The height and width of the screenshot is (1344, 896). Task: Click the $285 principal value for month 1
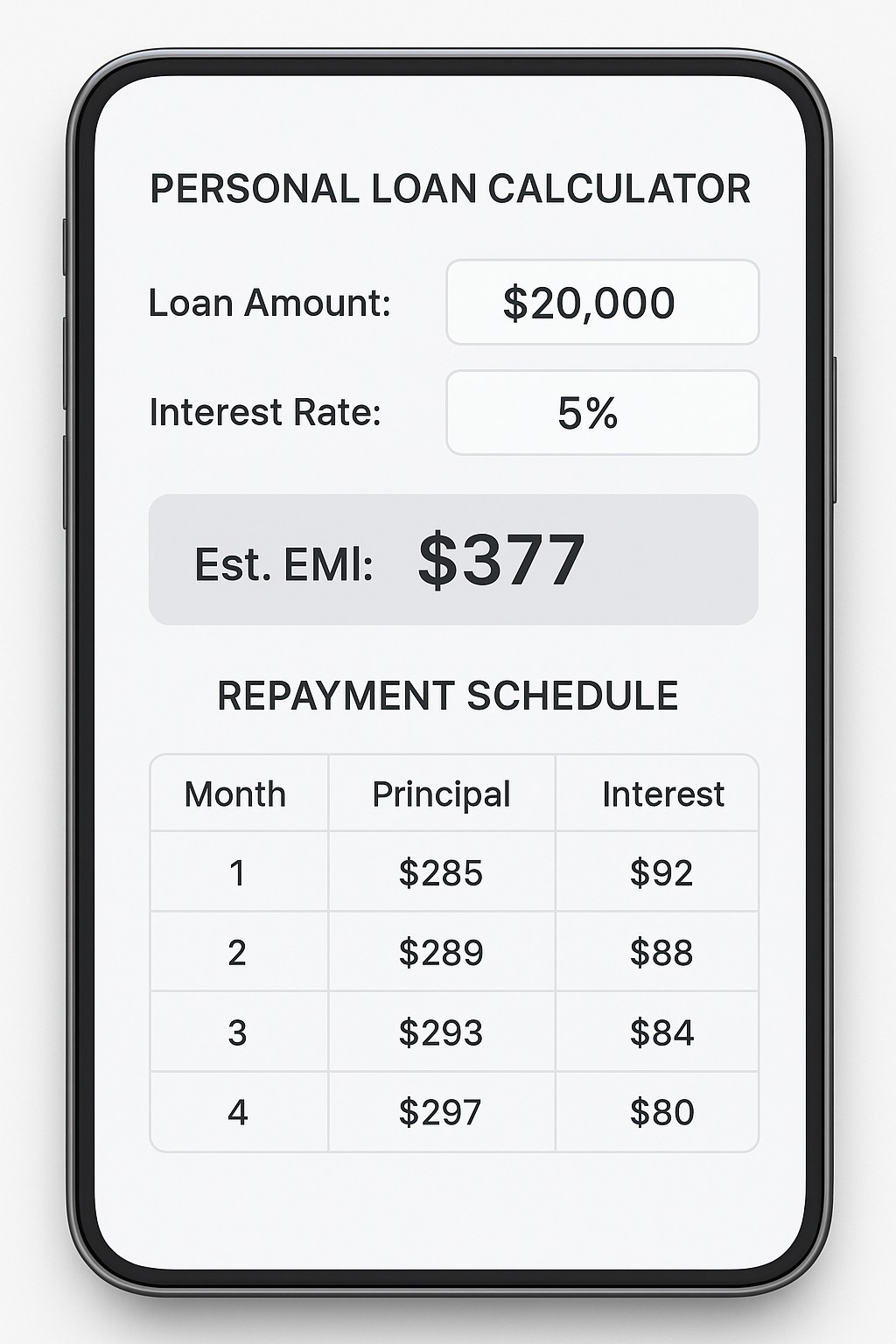point(442,871)
